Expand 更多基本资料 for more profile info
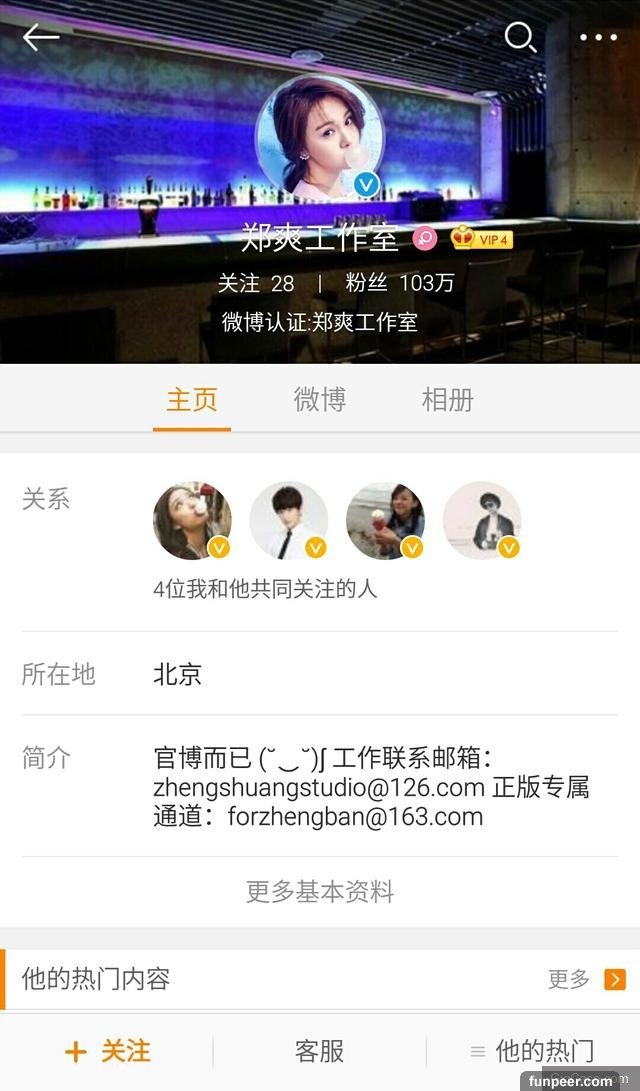 click(320, 891)
